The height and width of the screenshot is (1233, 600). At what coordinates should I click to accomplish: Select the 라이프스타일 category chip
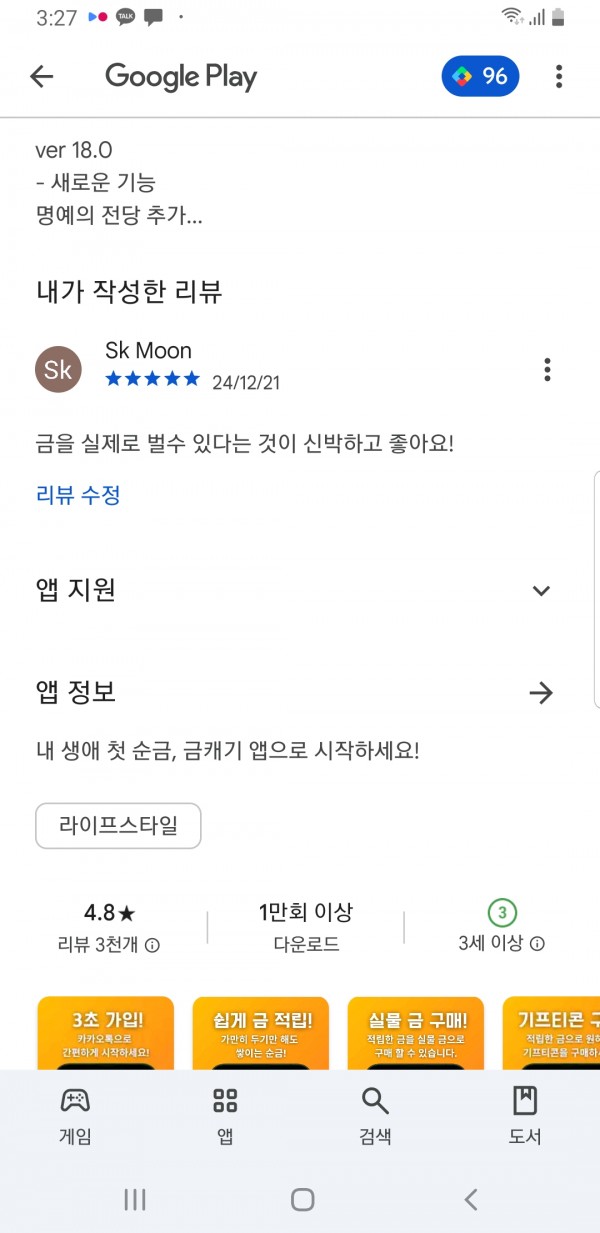coord(118,826)
